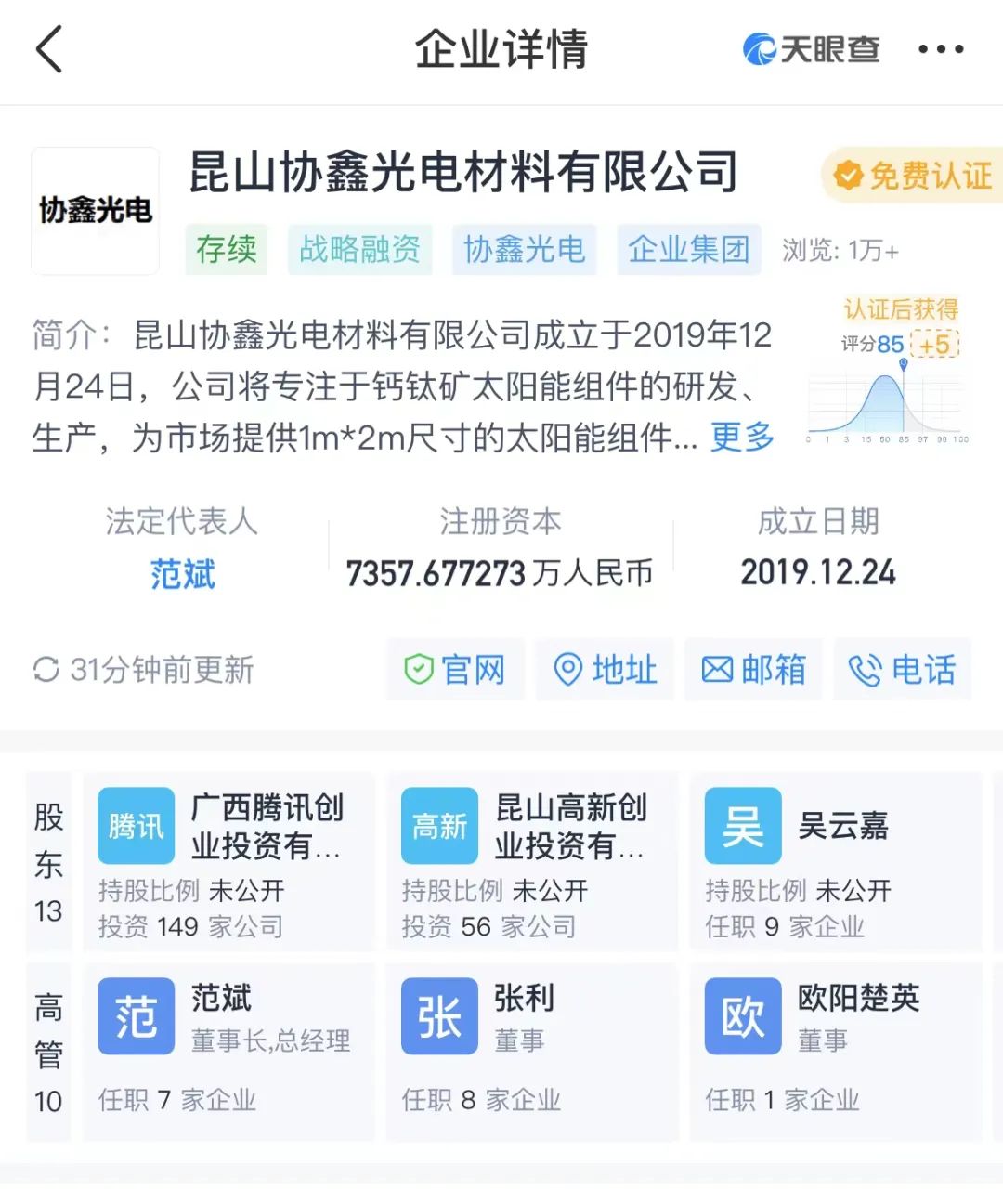Open the full 股东 13 shareholder list
Screen dimensions: 1003x1204
(48, 864)
